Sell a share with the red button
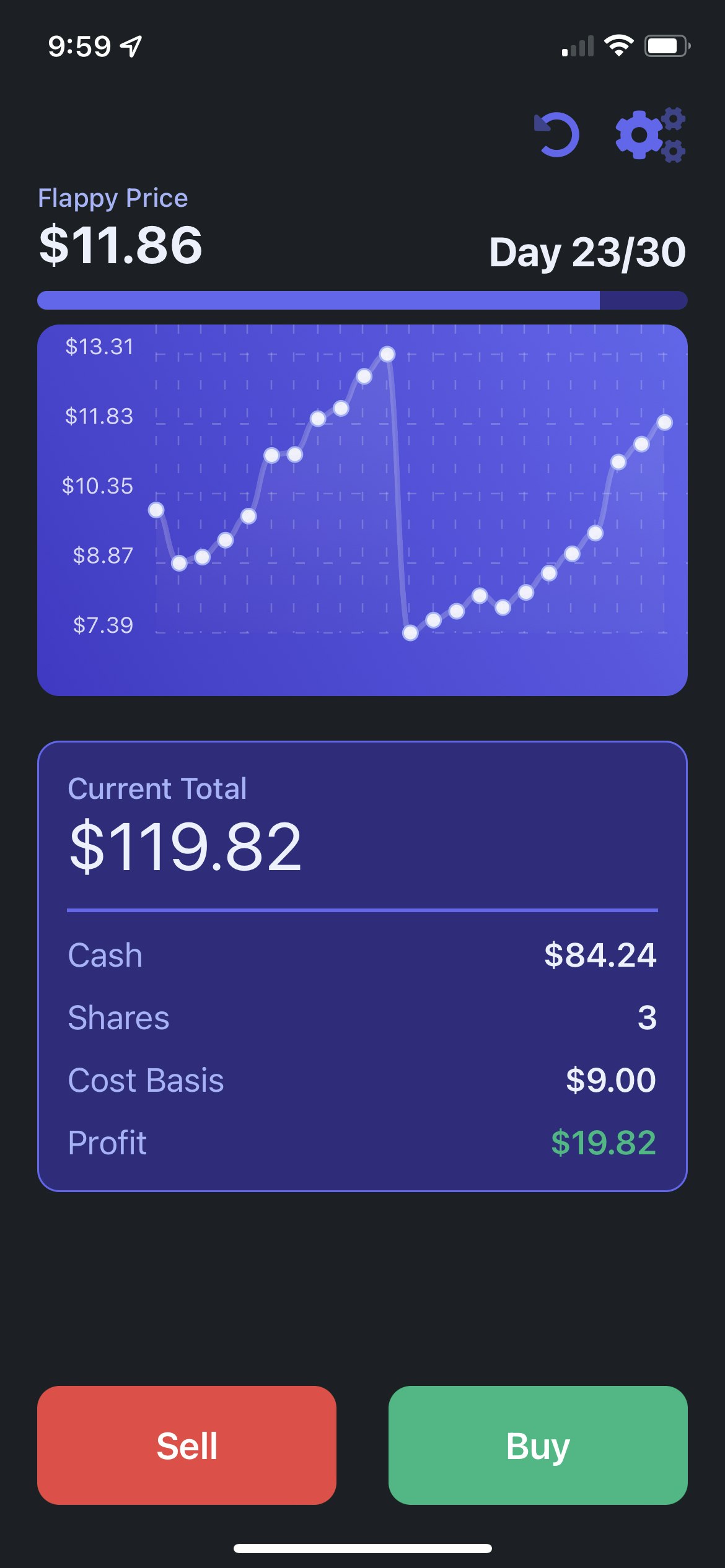Viewport: 725px width, 1568px height. coord(187,1445)
